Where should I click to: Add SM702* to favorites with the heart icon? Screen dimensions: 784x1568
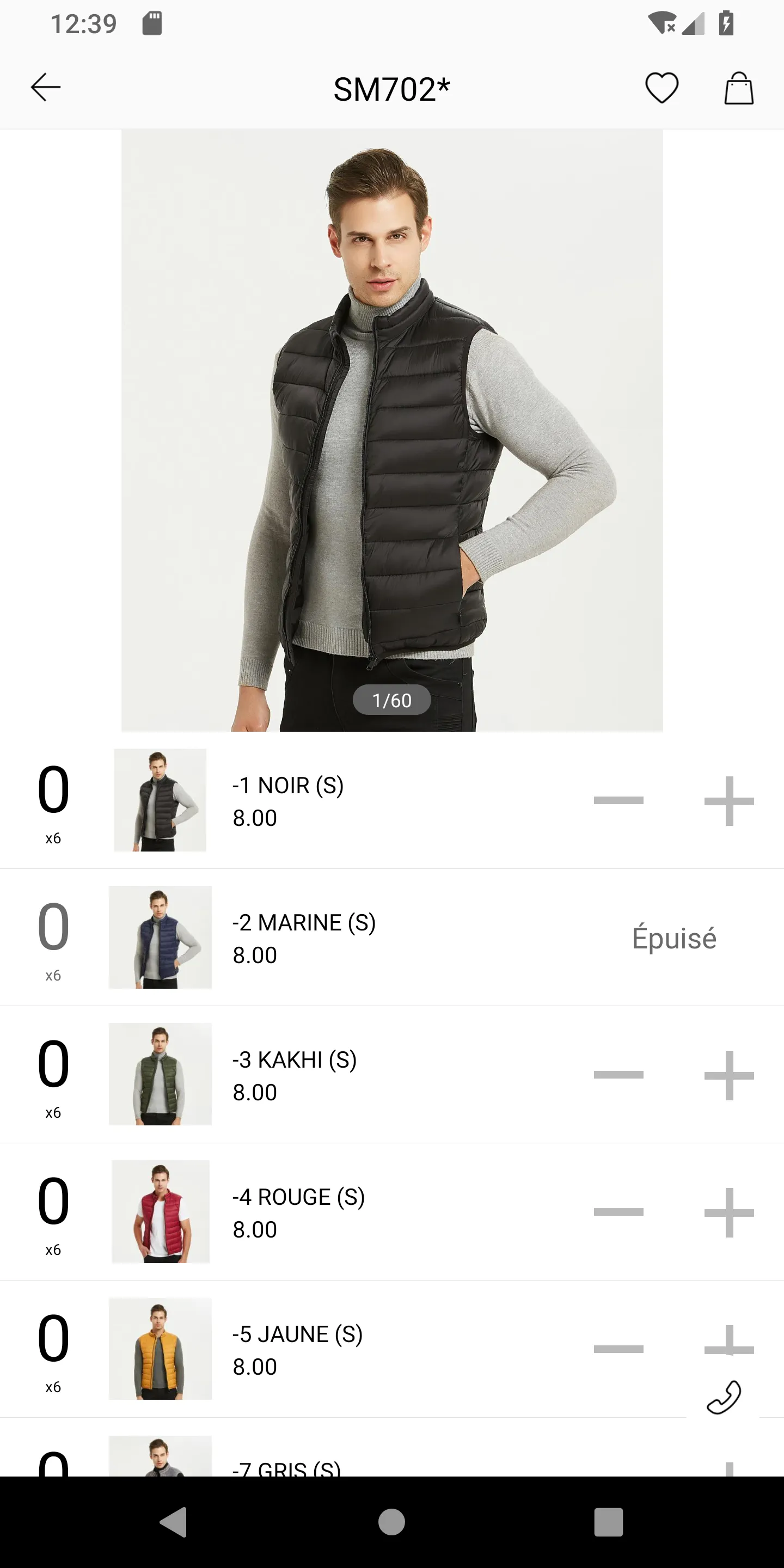pyautogui.click(x=661, y=88)
